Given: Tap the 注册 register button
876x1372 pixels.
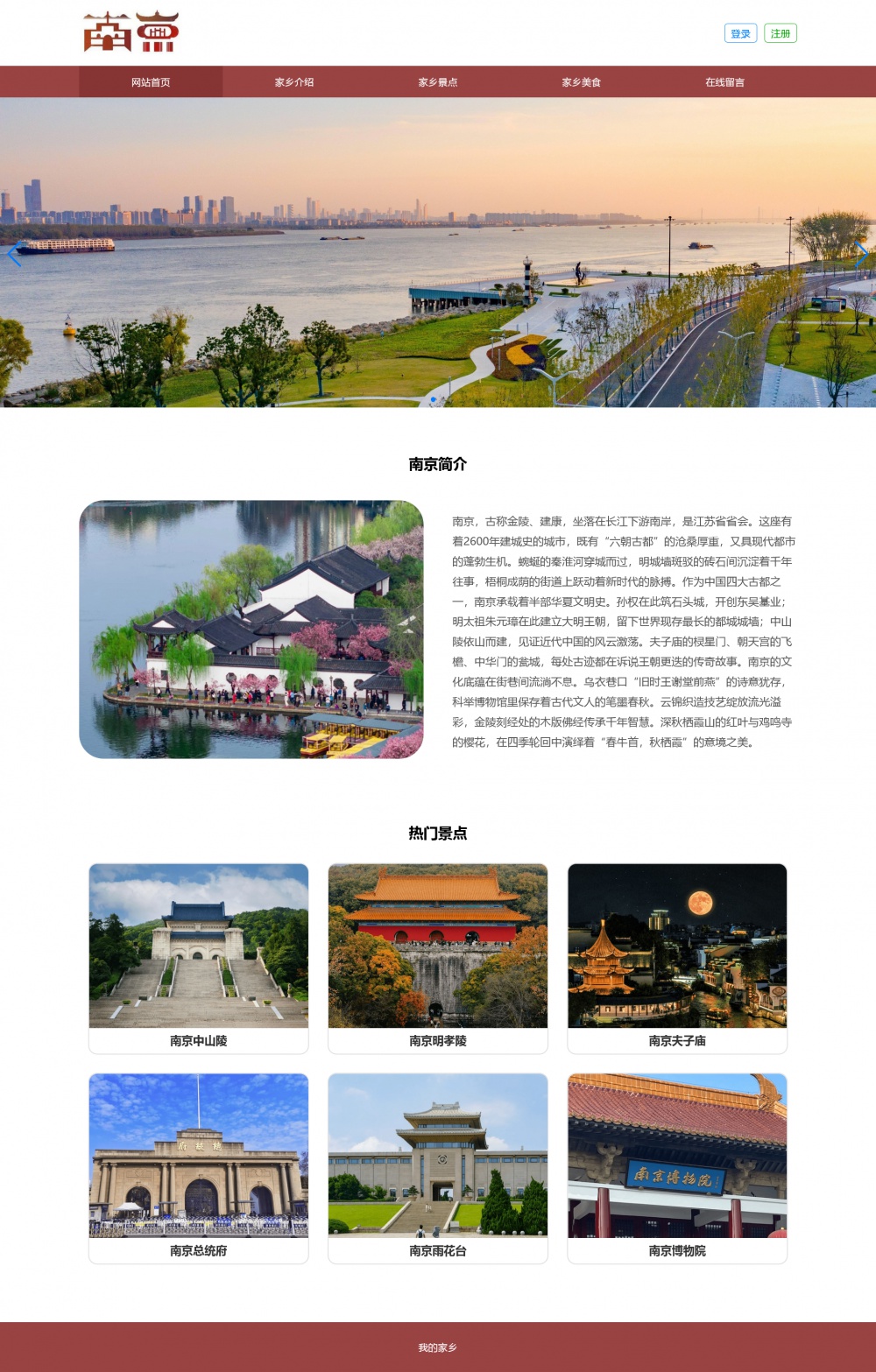Looking at the screenshot, I should pyautogui.click(x=780, y=33).
